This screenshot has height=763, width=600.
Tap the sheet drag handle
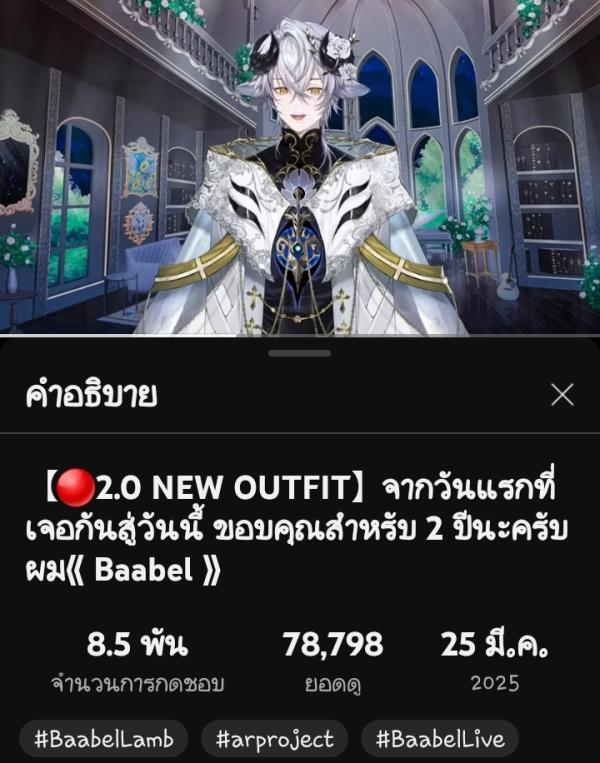coord(300,352)
